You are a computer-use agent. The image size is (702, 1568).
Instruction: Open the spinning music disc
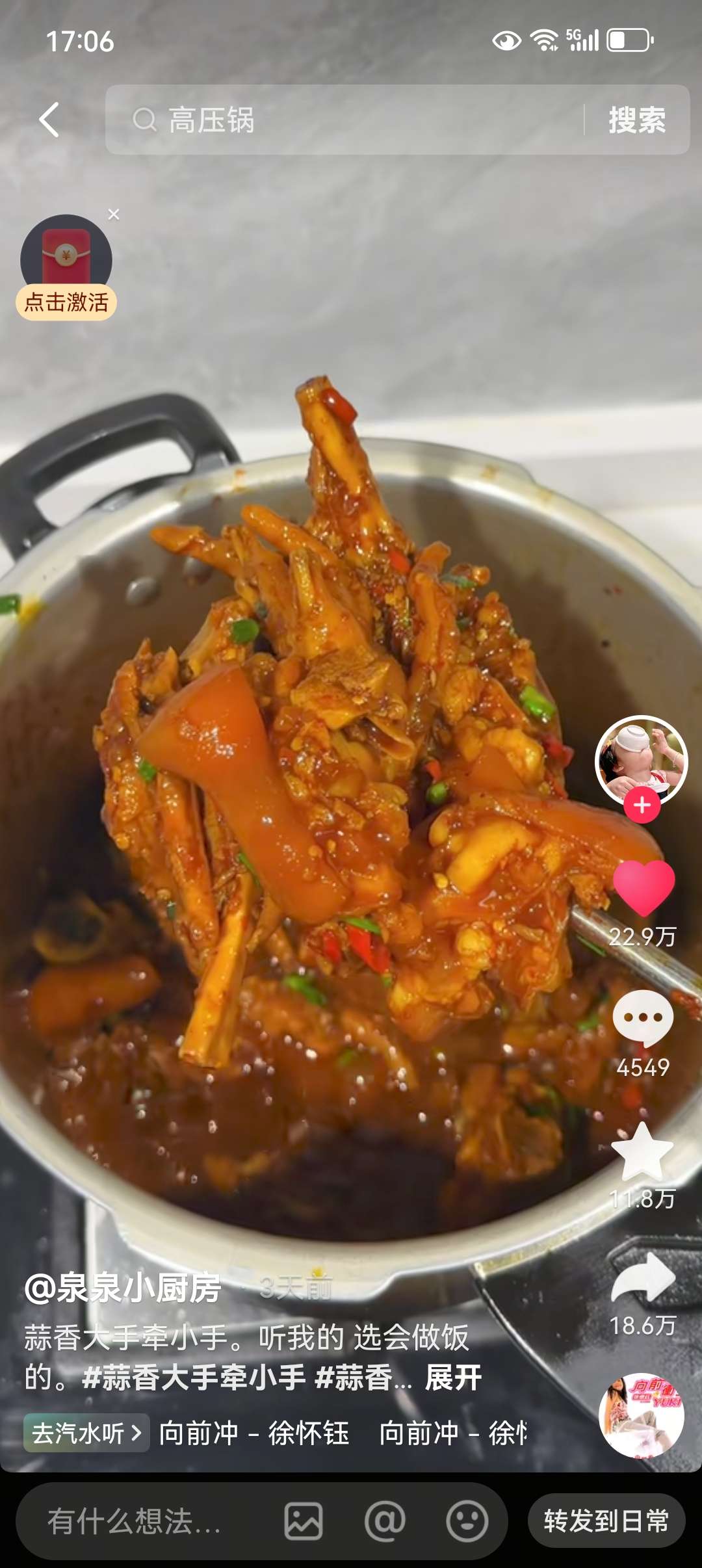coord(641,1415)
